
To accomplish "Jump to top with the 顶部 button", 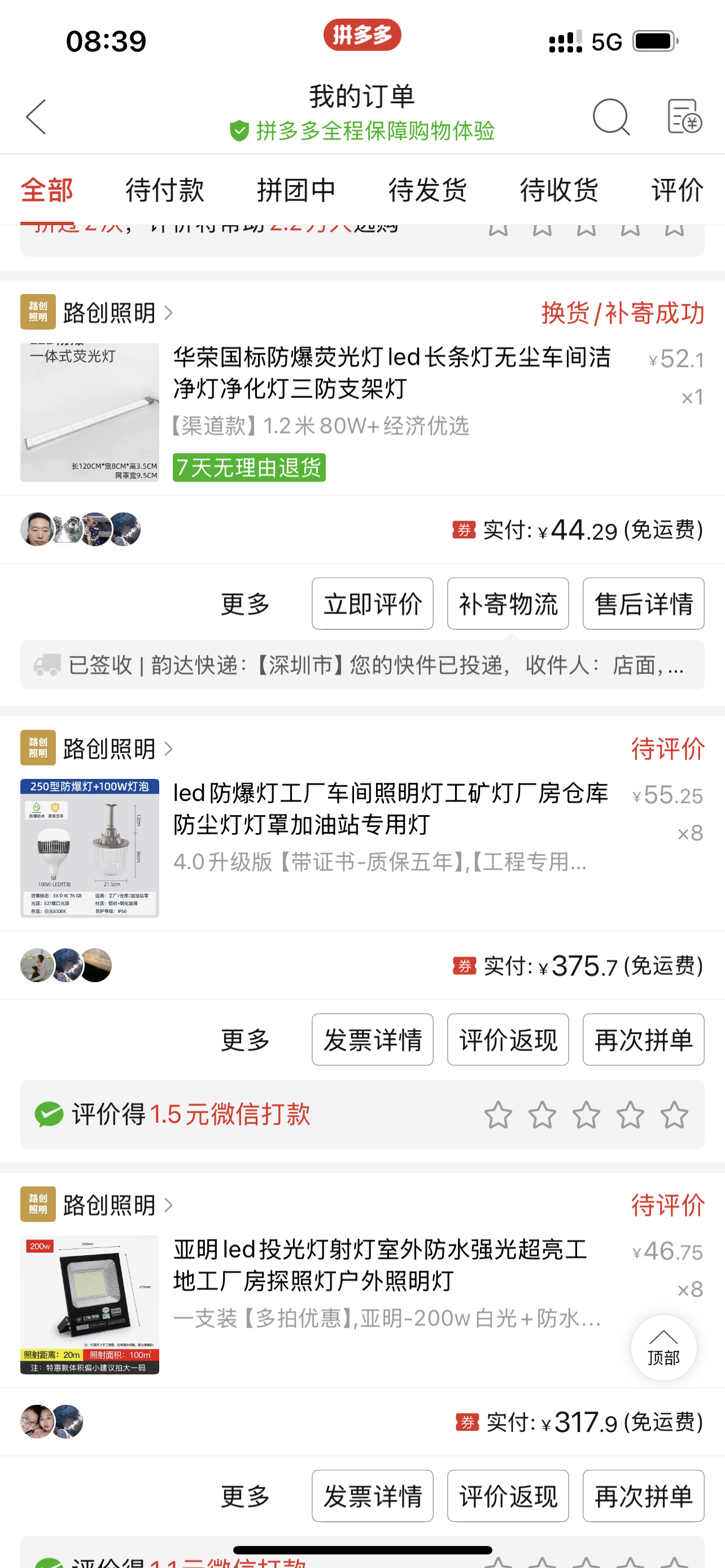I will [x=663, y=1348].
